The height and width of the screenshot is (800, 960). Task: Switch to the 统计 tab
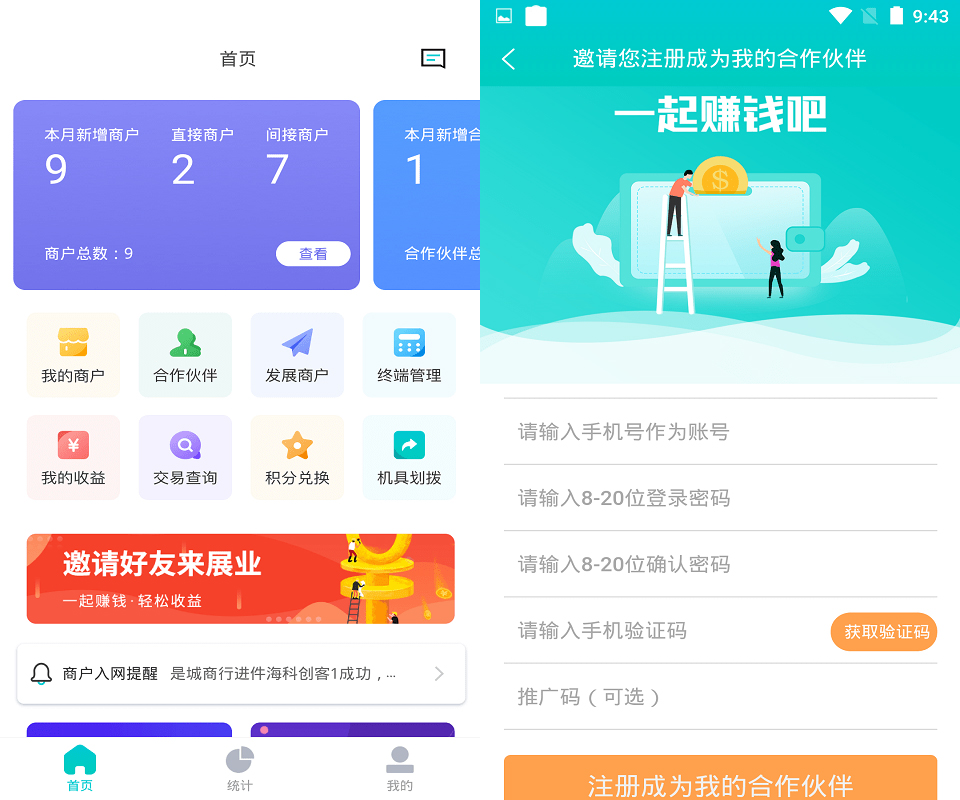pyautogui.click(x=240, y=769)
